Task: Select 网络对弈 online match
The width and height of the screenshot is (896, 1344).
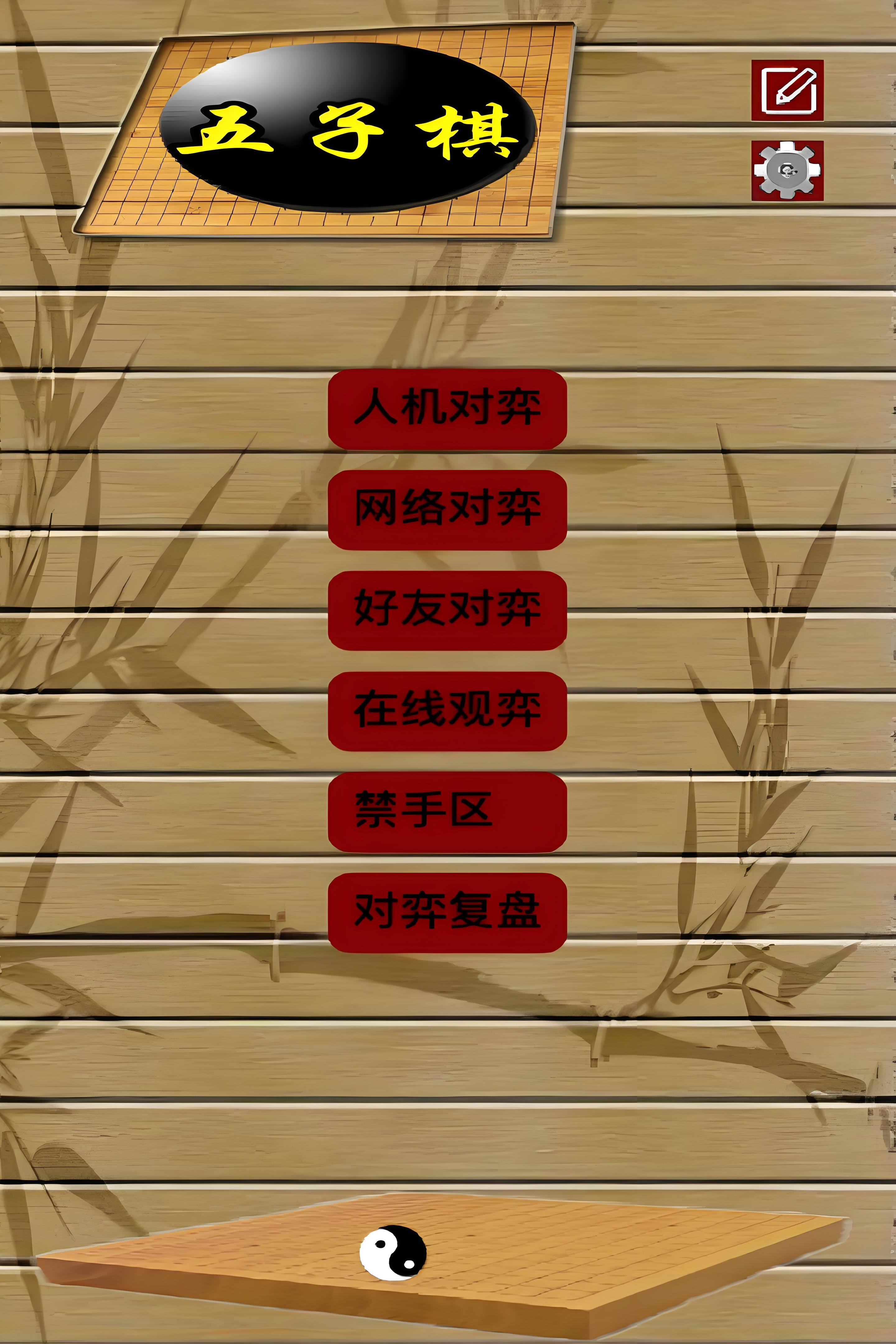Action: click(x=447, y=510)
